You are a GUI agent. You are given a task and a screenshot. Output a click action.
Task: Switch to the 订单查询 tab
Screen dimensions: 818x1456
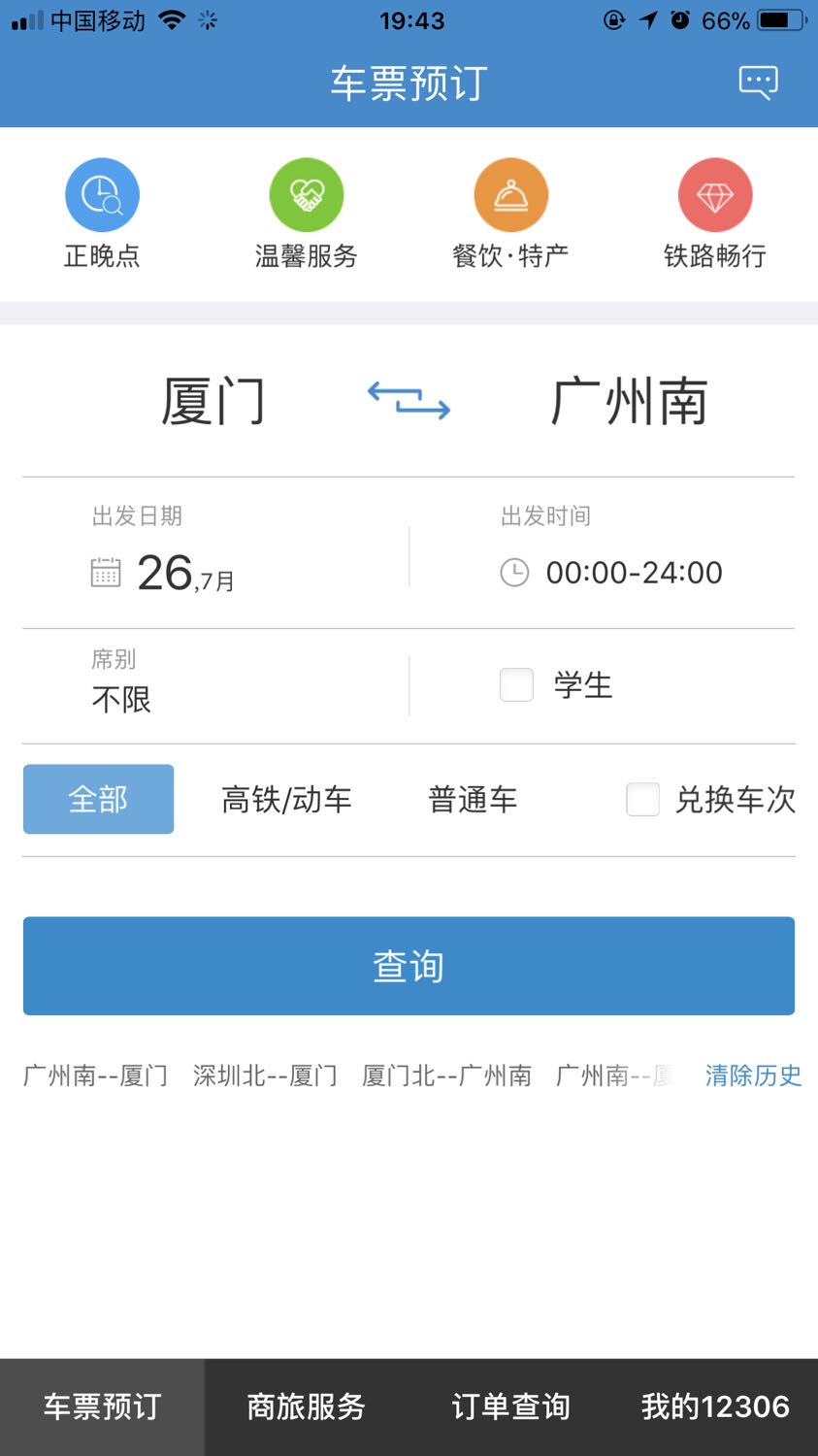tap(511, 1406)
